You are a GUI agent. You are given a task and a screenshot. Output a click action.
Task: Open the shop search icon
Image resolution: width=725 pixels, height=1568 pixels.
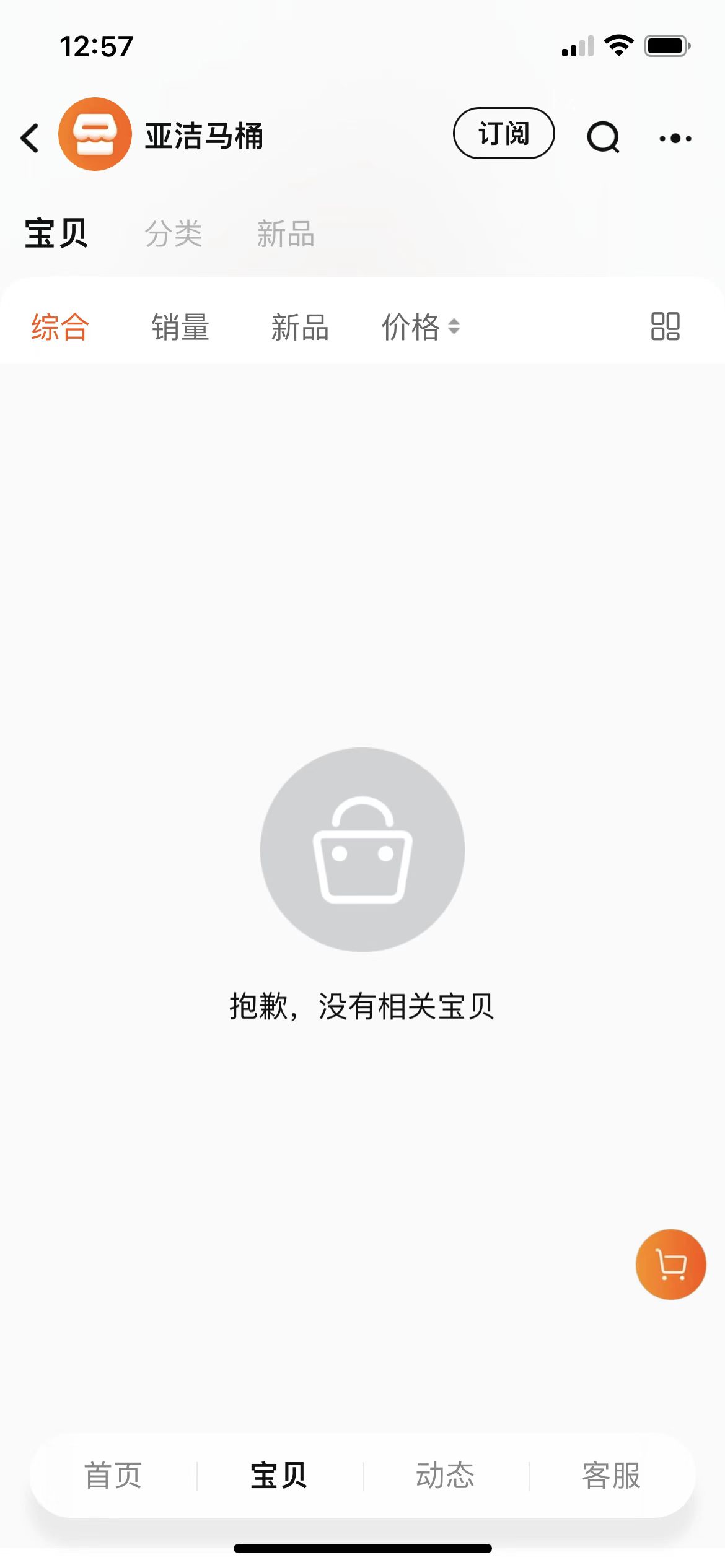click(602, 137)
